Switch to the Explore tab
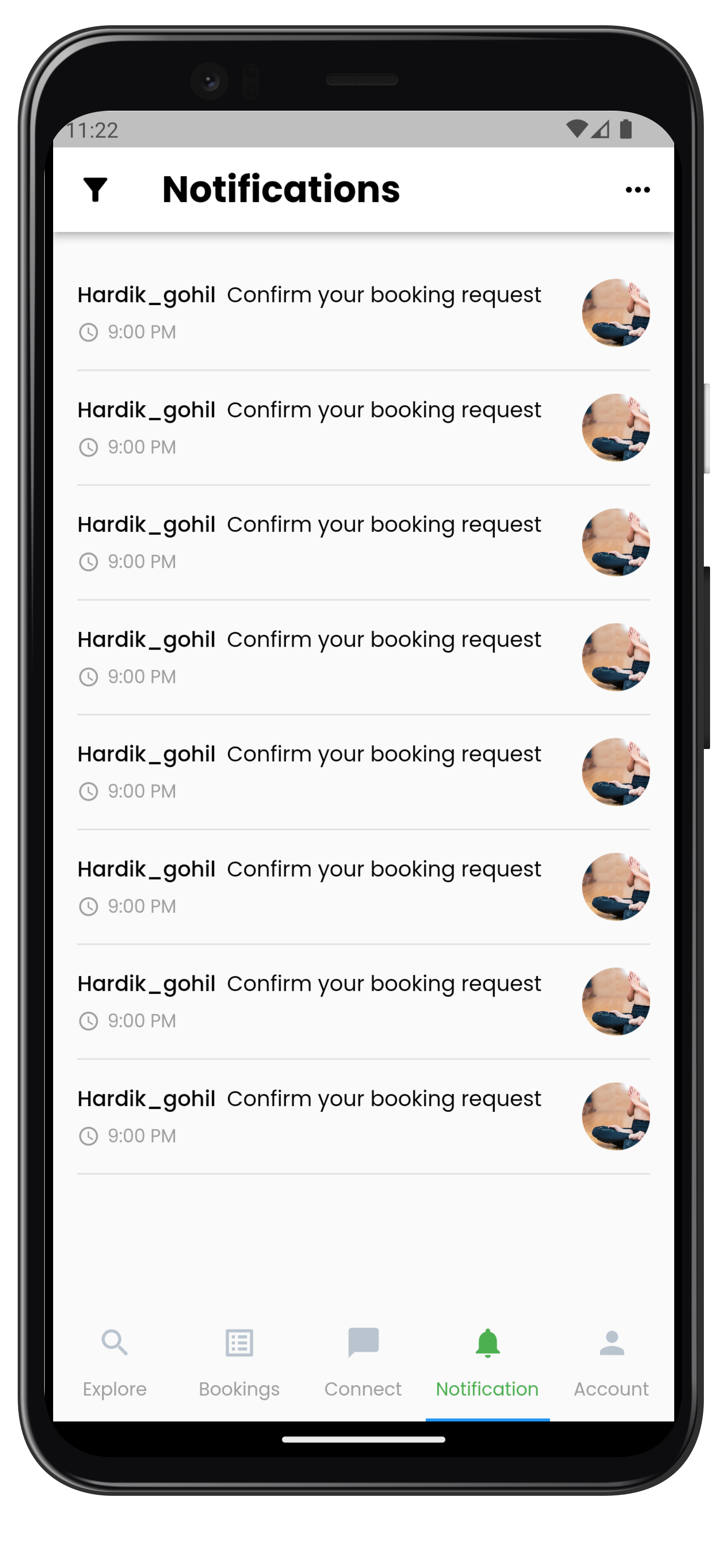The height and width of the screenshot is (1568, 726). click(115, 1363)
